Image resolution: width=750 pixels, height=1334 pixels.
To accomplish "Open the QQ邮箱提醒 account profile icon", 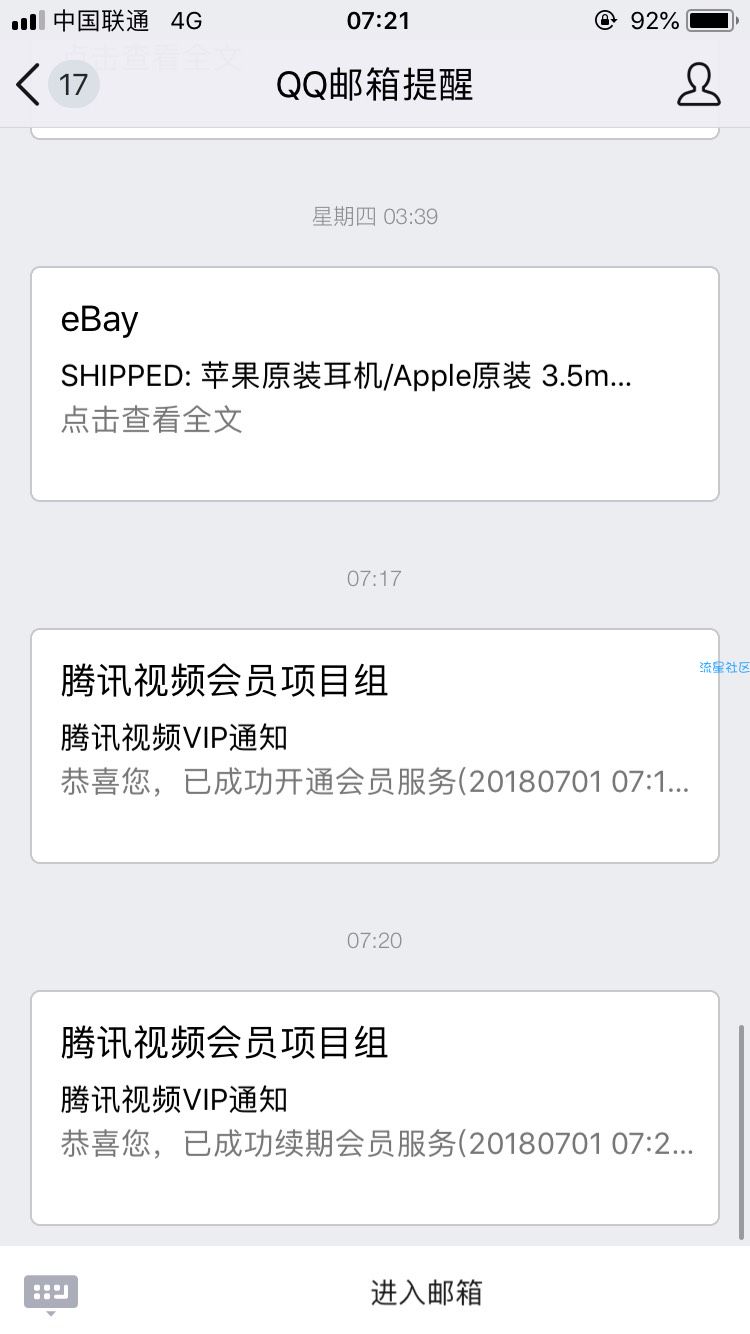I will pyautogui.click(x=698, y=85).
